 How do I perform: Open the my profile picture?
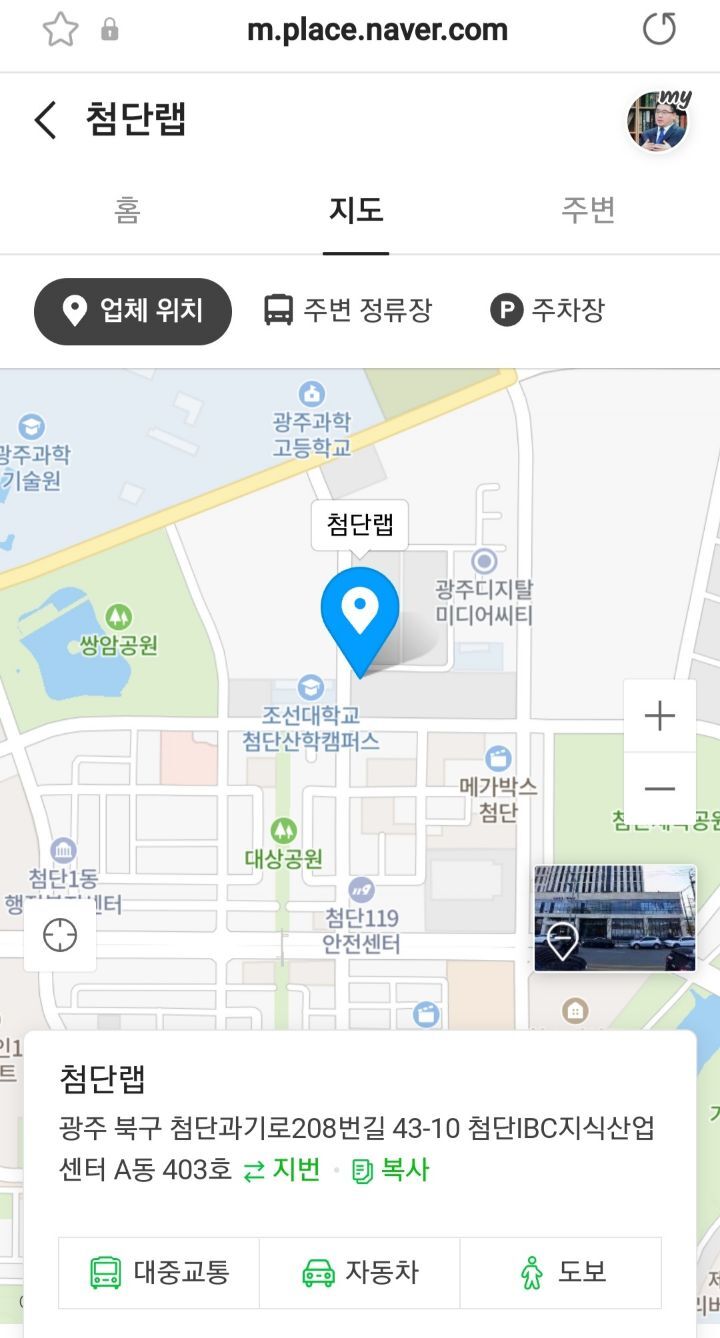pyautogui.click(x=658, y=121)
